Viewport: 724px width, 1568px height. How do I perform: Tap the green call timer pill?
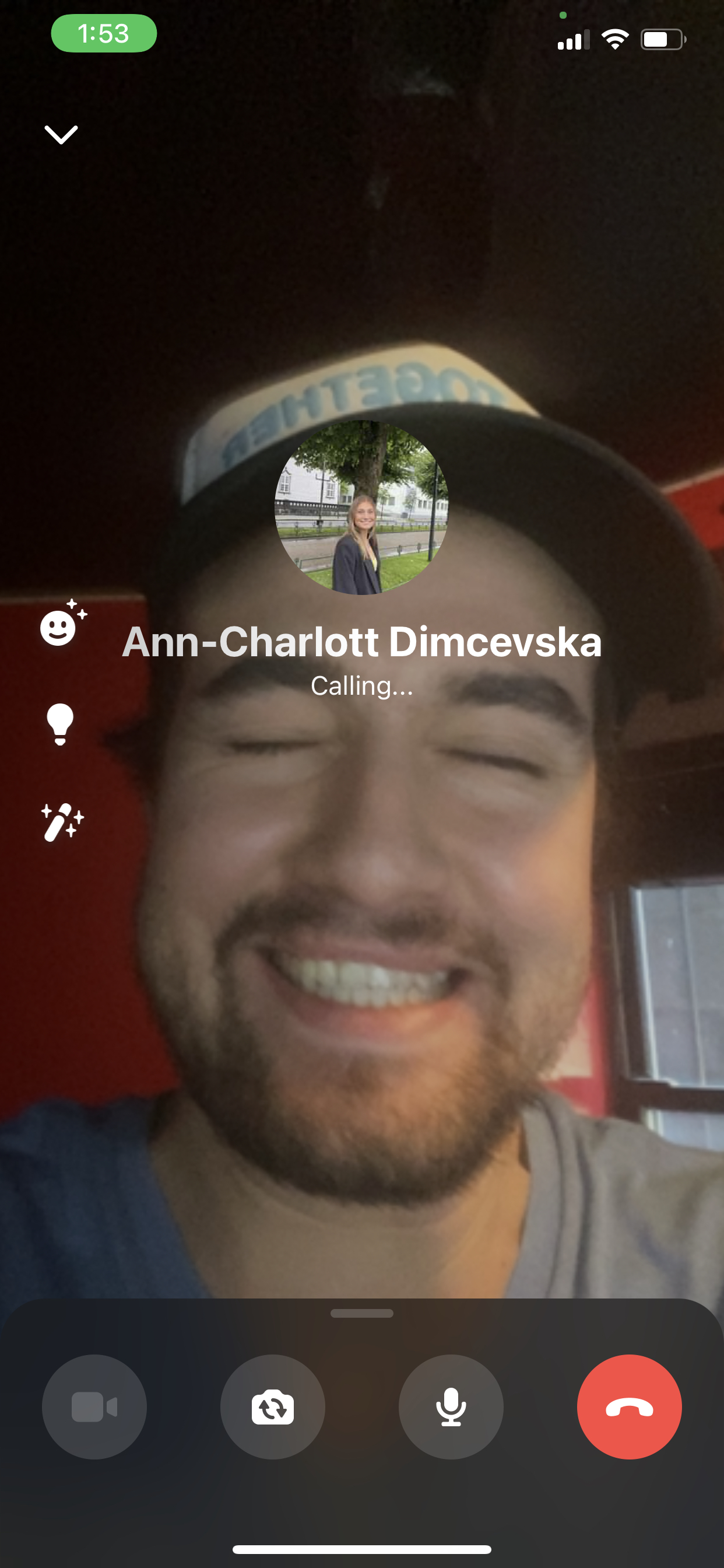pyautogui.click(x=104, y=33)
